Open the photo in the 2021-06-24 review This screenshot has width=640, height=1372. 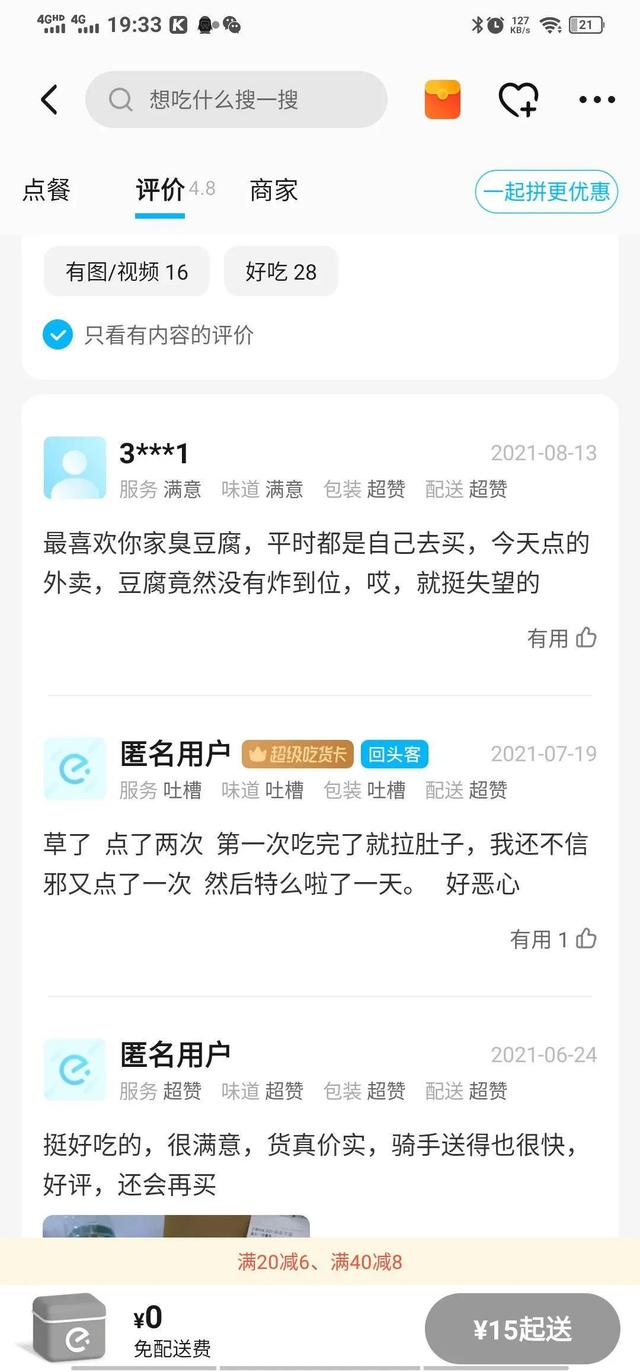click(176, 1226)
